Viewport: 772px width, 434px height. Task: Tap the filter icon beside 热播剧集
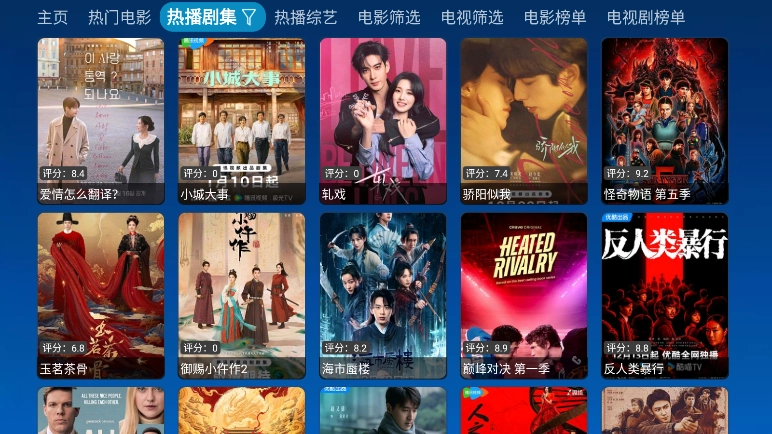click(249, 17)
